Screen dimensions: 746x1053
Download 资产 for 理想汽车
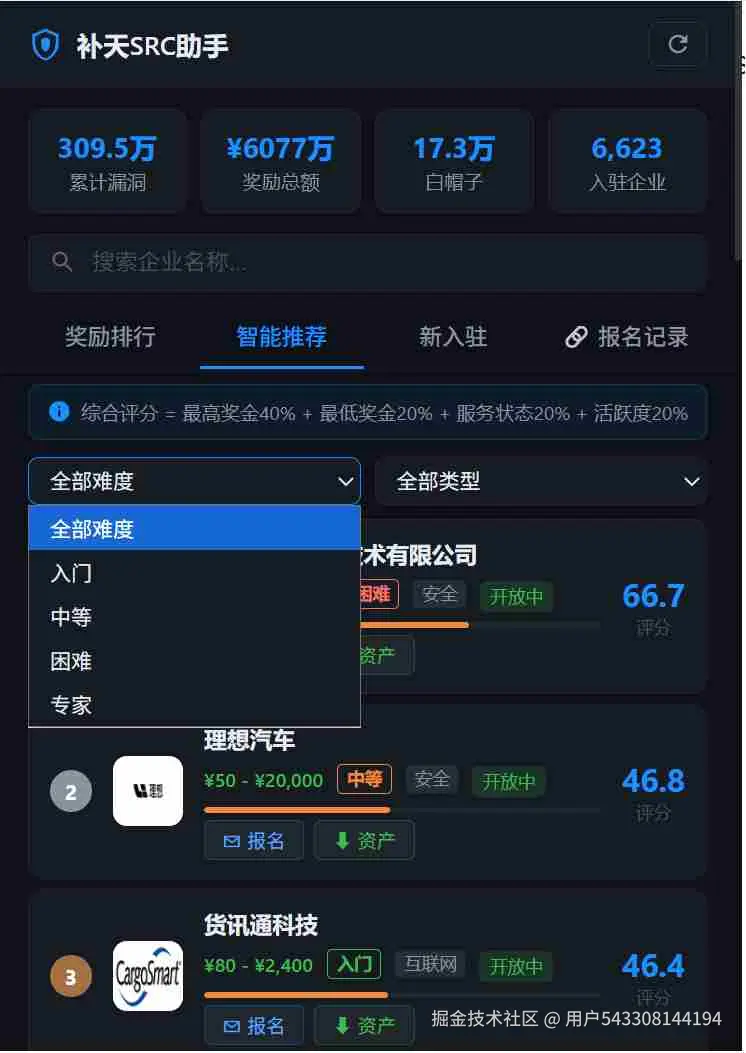[364, 841]
